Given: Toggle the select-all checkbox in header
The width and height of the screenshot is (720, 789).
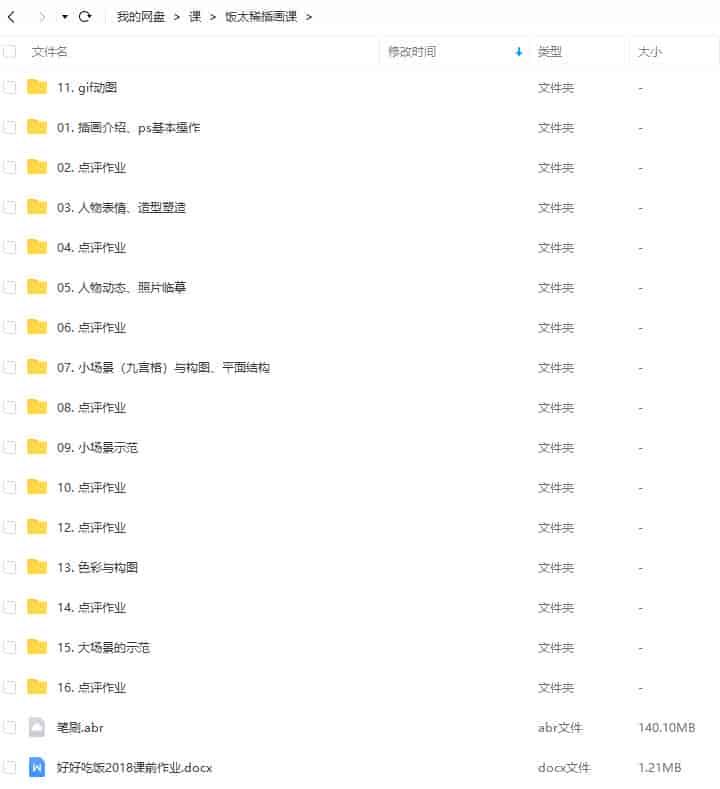Looking at the screenshot, I should pyautogui.click(x=10, y=51).
